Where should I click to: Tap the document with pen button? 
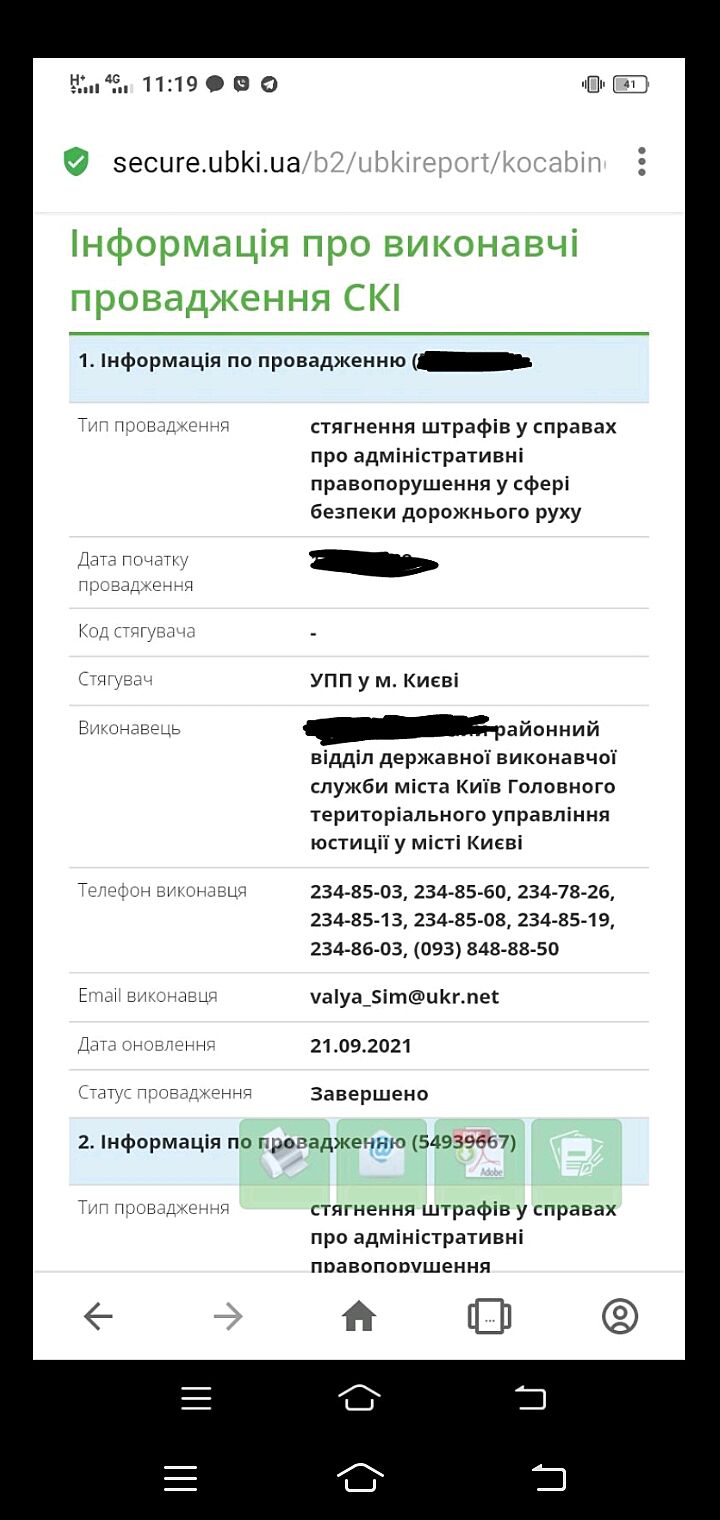click(576, 1163)
